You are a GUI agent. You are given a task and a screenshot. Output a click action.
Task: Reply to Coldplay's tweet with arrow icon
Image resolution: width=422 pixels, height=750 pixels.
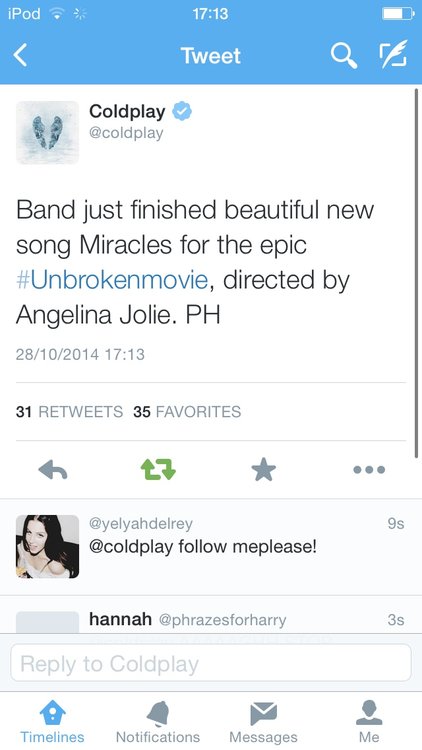[53, 470]
